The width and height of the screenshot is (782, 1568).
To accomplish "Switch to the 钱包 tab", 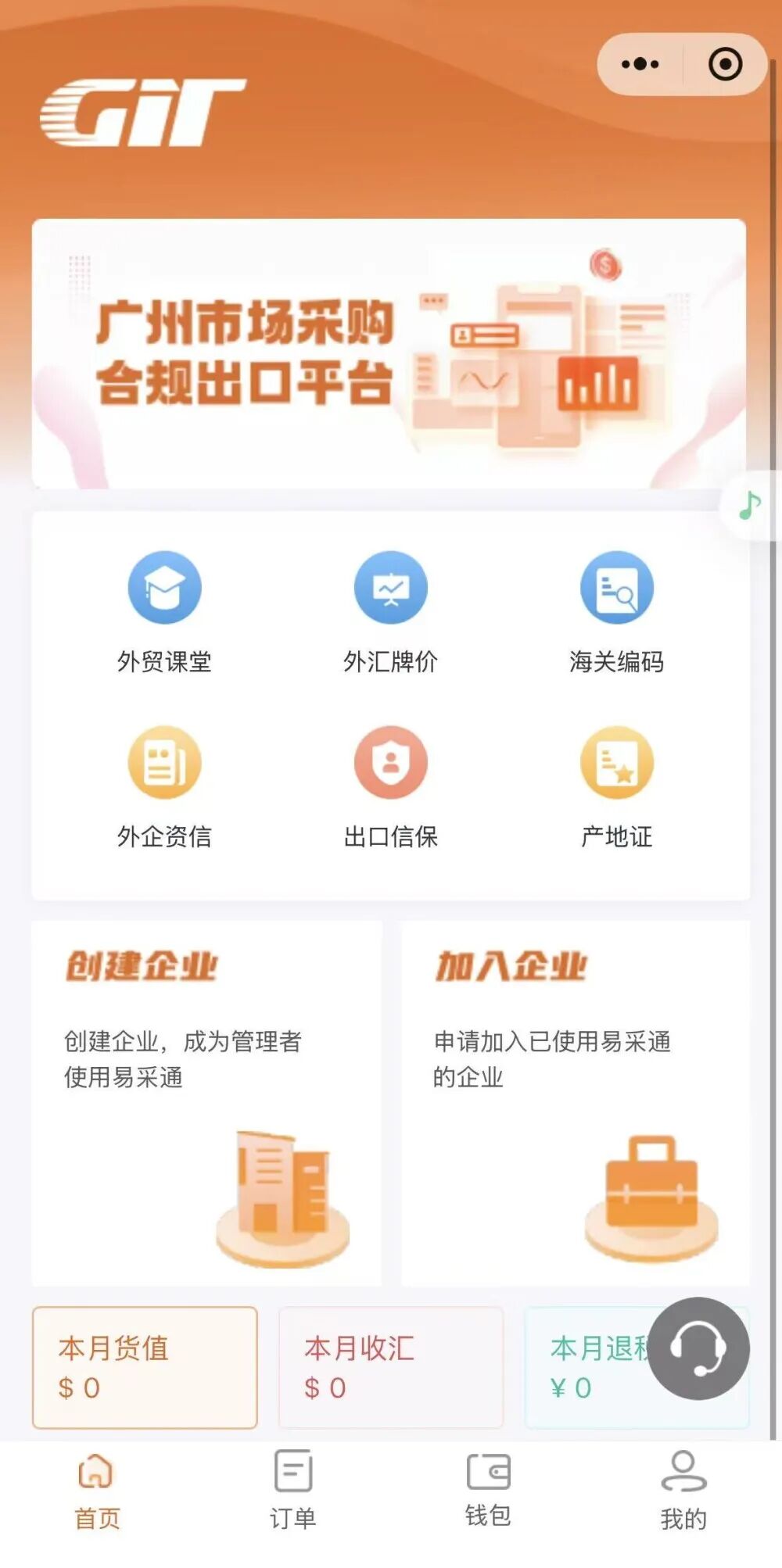I will pos(488,1491).
